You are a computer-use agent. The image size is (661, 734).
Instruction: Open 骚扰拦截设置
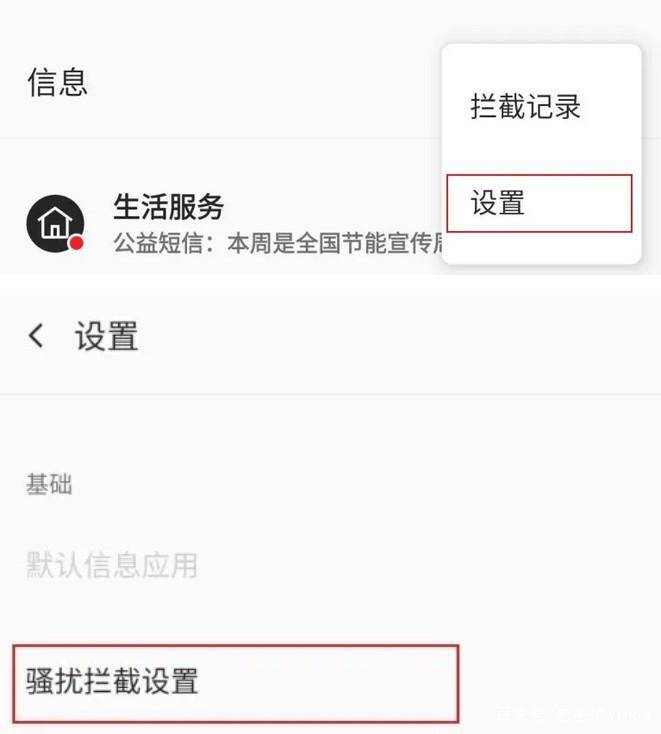point(234,683)
